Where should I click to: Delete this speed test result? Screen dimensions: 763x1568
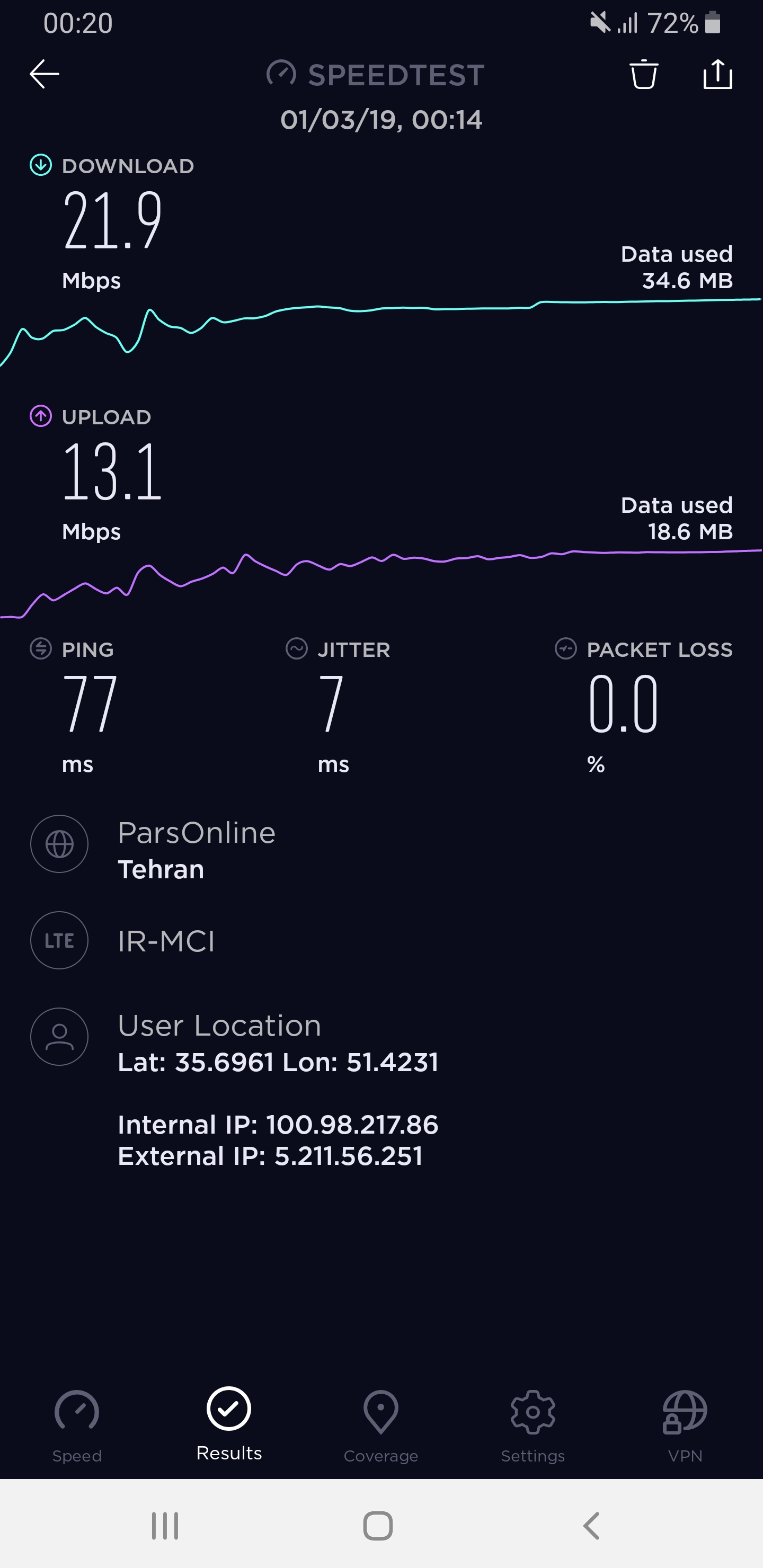click(644, 74)
